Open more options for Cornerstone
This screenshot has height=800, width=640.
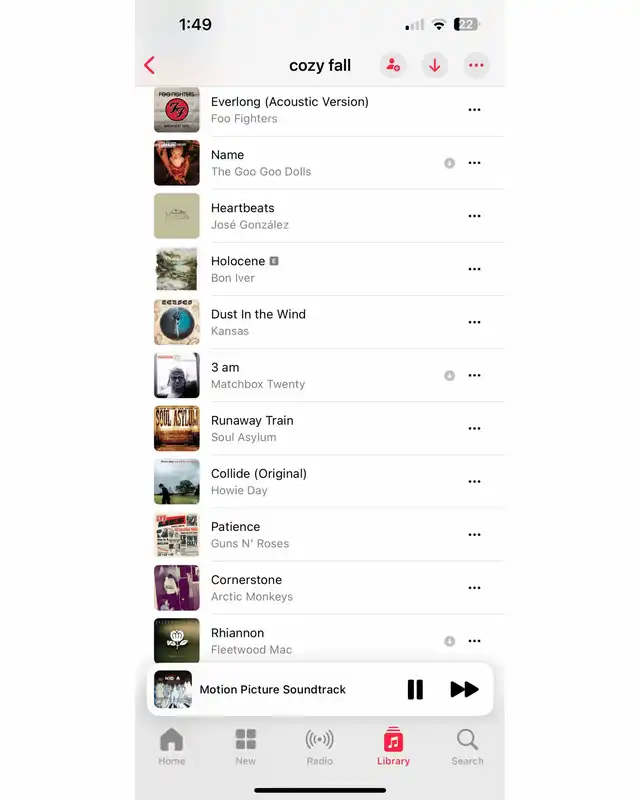474,587
